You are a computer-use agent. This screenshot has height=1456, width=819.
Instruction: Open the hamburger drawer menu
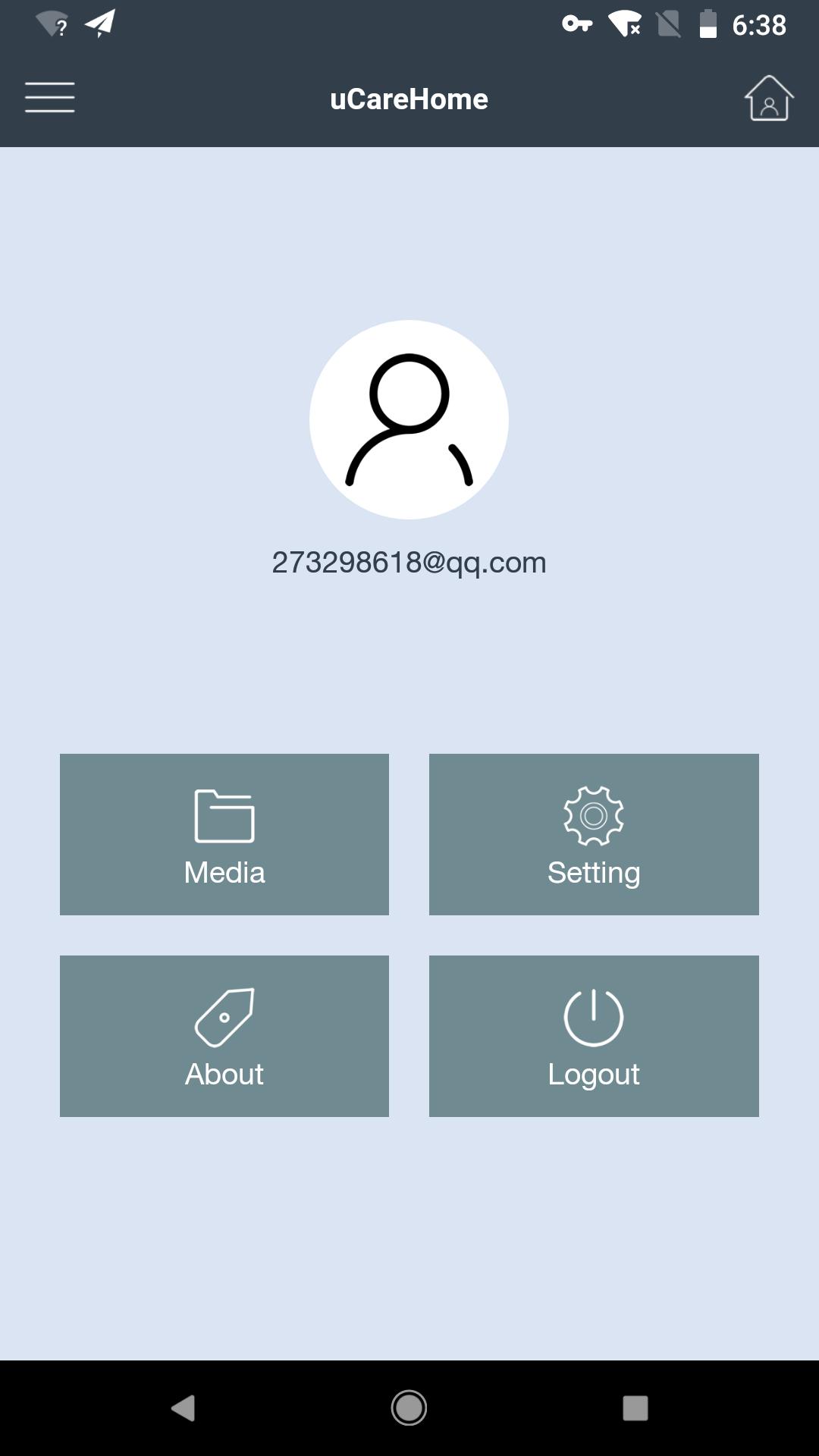(49, 98)
